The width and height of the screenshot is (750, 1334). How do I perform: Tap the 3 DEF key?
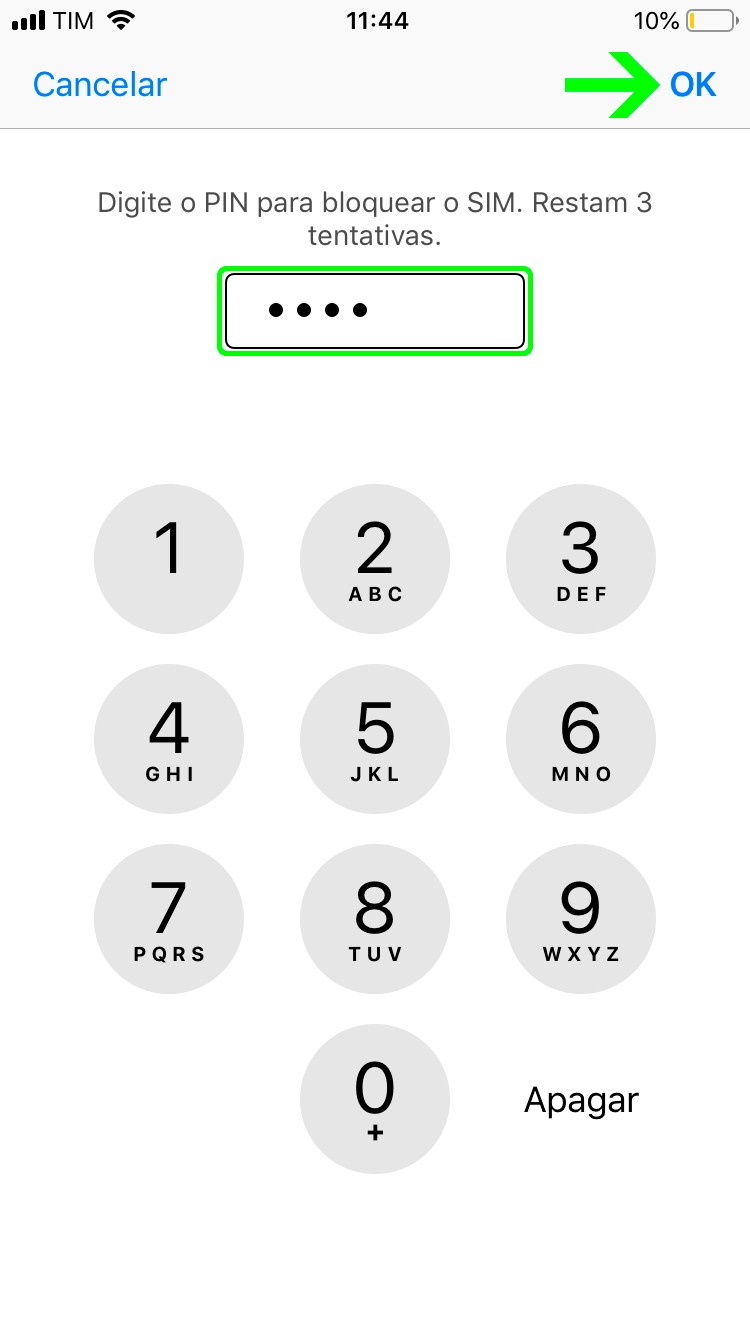pos(581,559)
